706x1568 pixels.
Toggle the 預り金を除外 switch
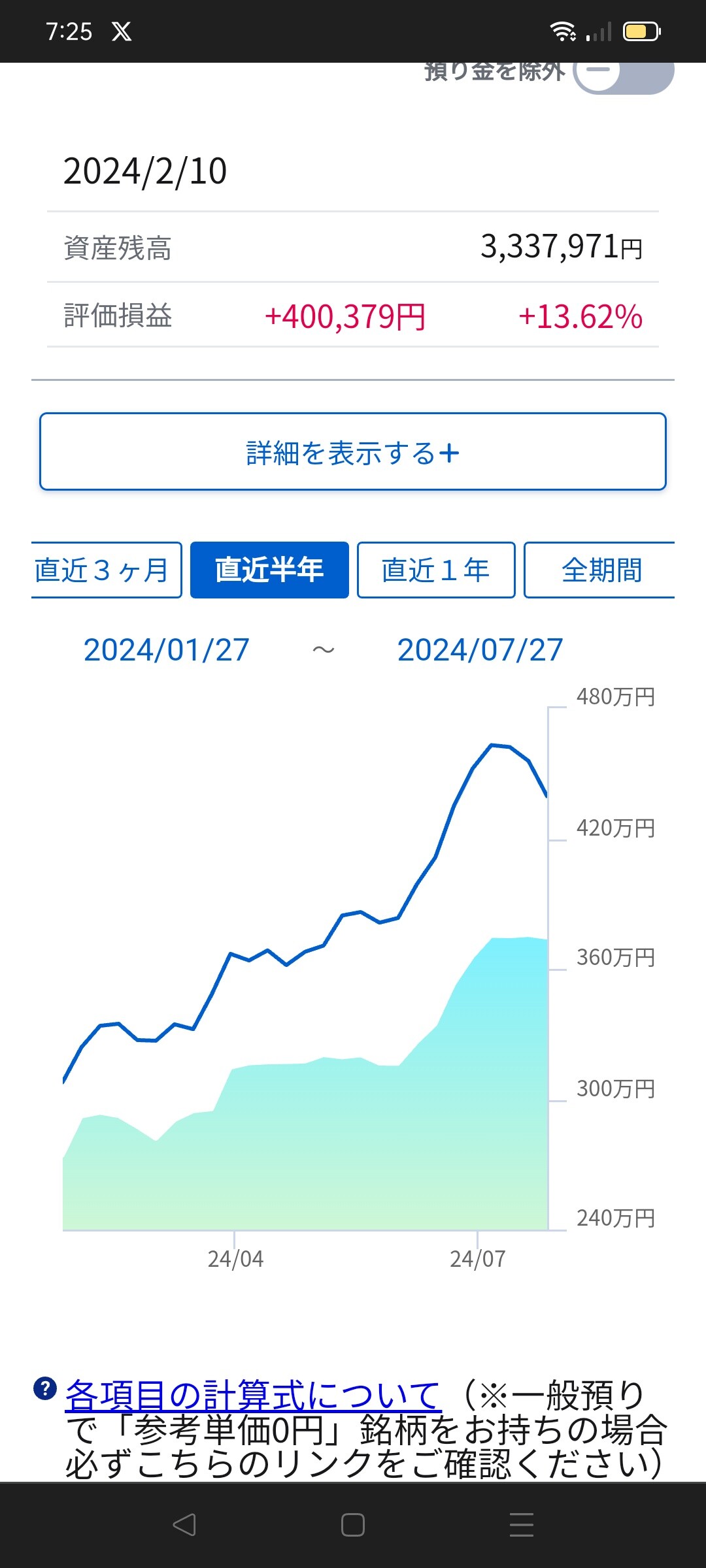pyautogui.click(x=624, y=73)
